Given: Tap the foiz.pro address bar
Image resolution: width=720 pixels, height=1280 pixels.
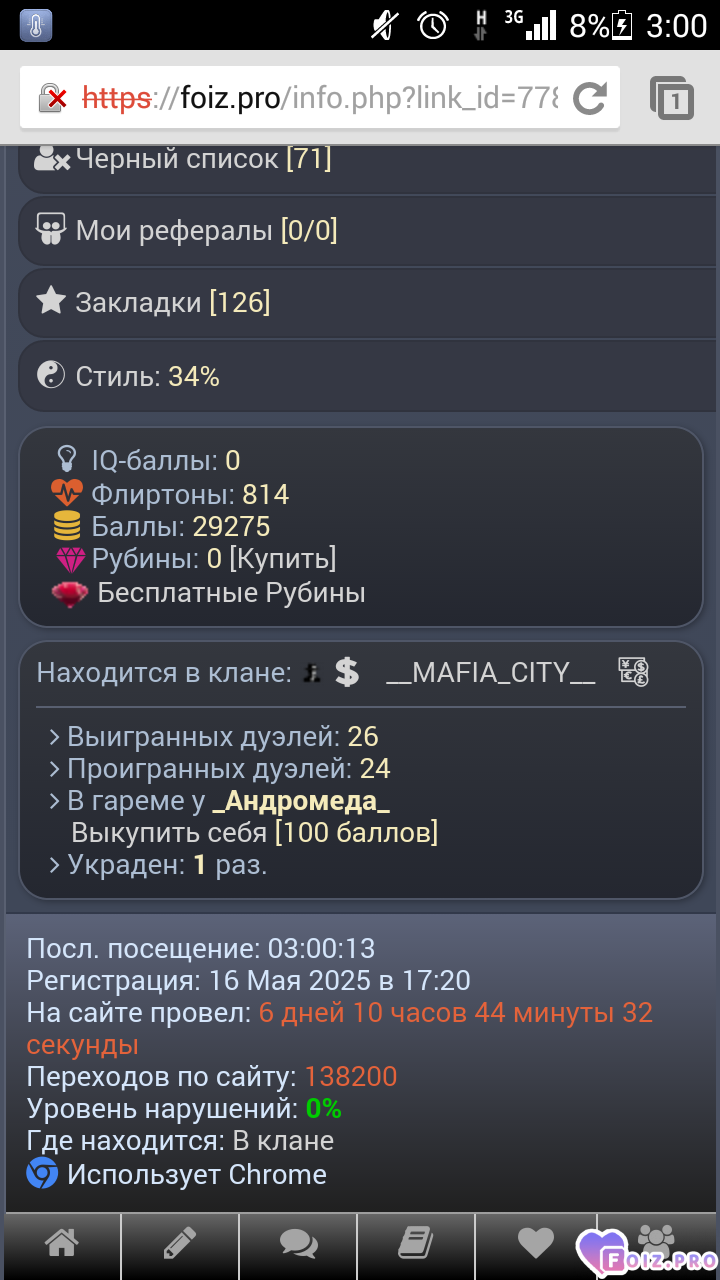Looking at the screenshot, I should click(x=320, y=98).
